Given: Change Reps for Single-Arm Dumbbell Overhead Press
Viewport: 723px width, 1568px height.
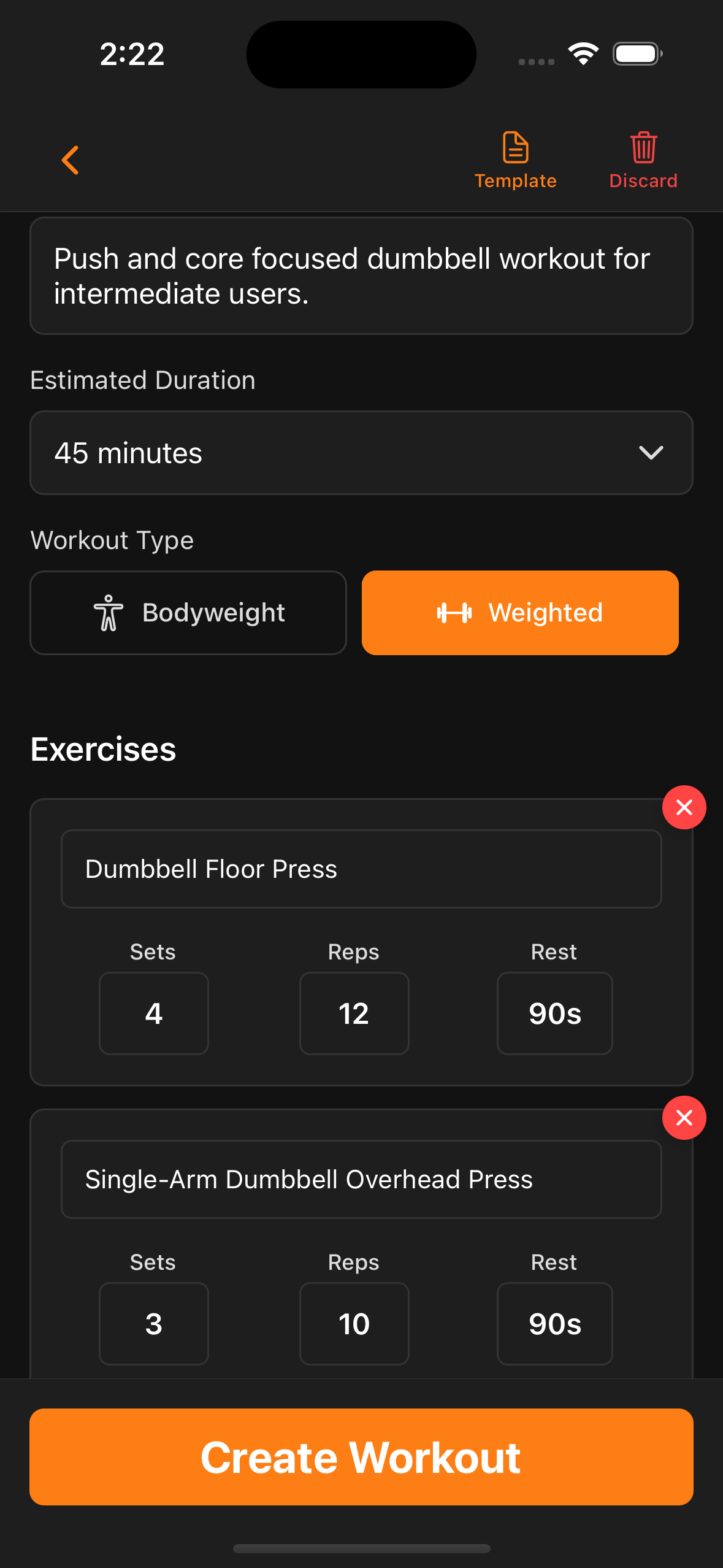Looking at the screenshot, I should click(x=354, y=1324).
